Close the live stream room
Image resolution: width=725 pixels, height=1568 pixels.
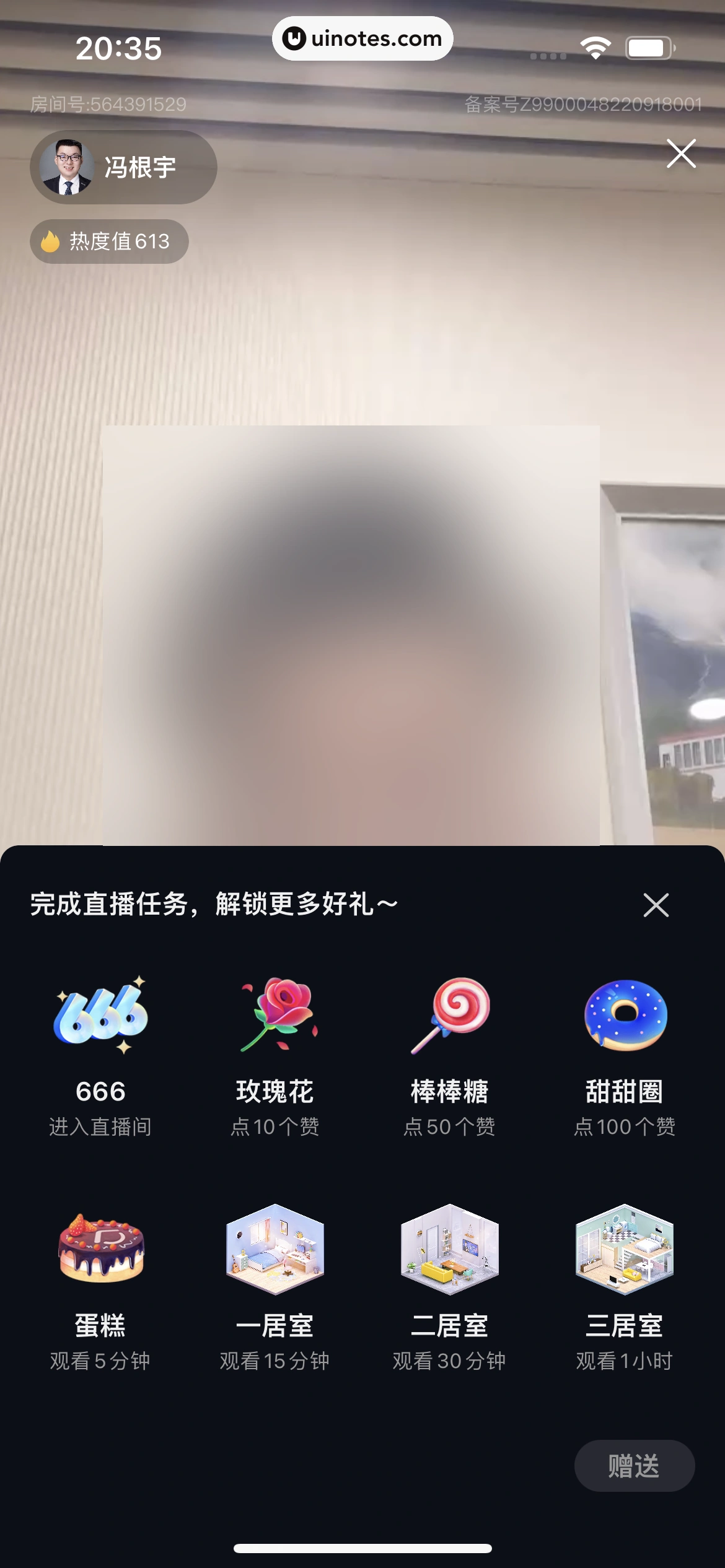point(681,154)
